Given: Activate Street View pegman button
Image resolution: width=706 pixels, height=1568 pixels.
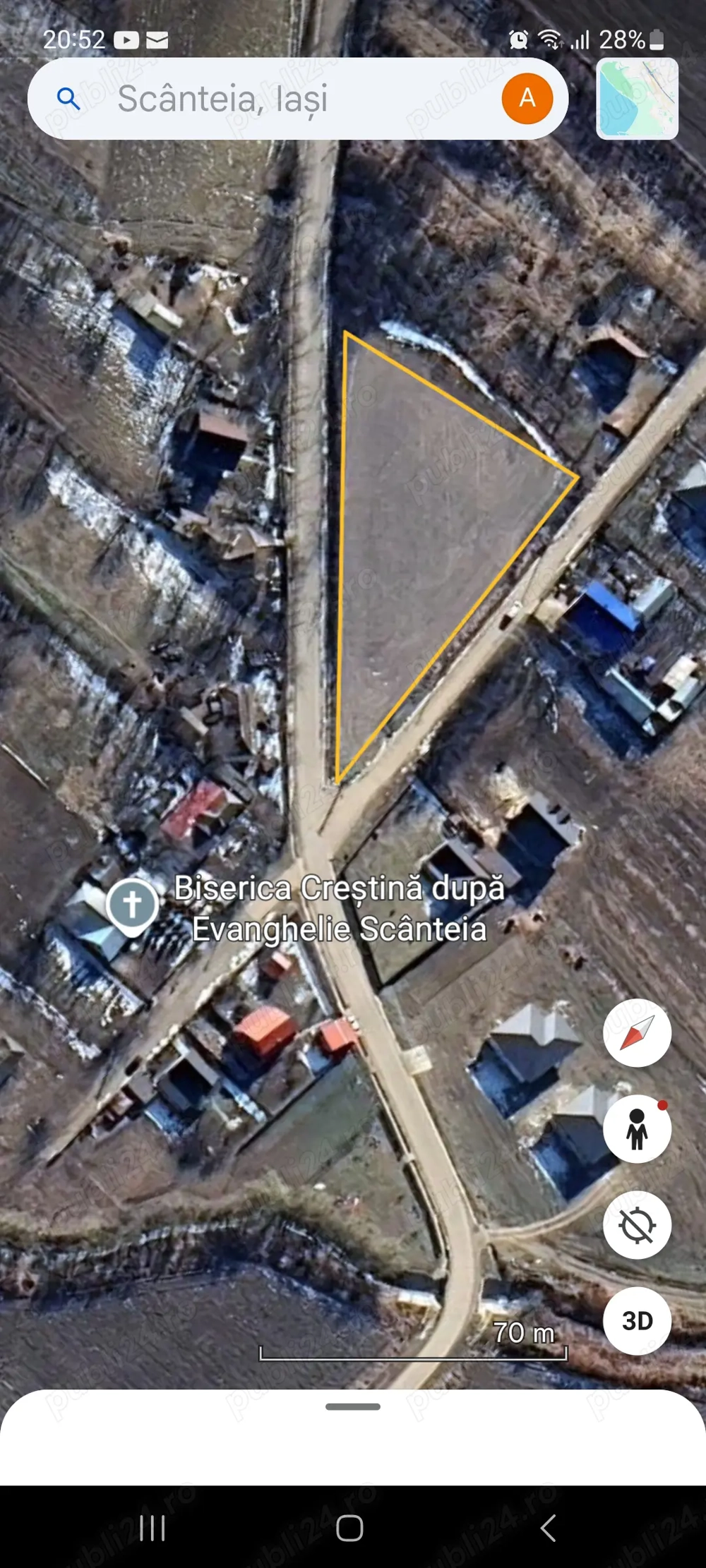Looking at the screenshot, I should coord(637,1128).
